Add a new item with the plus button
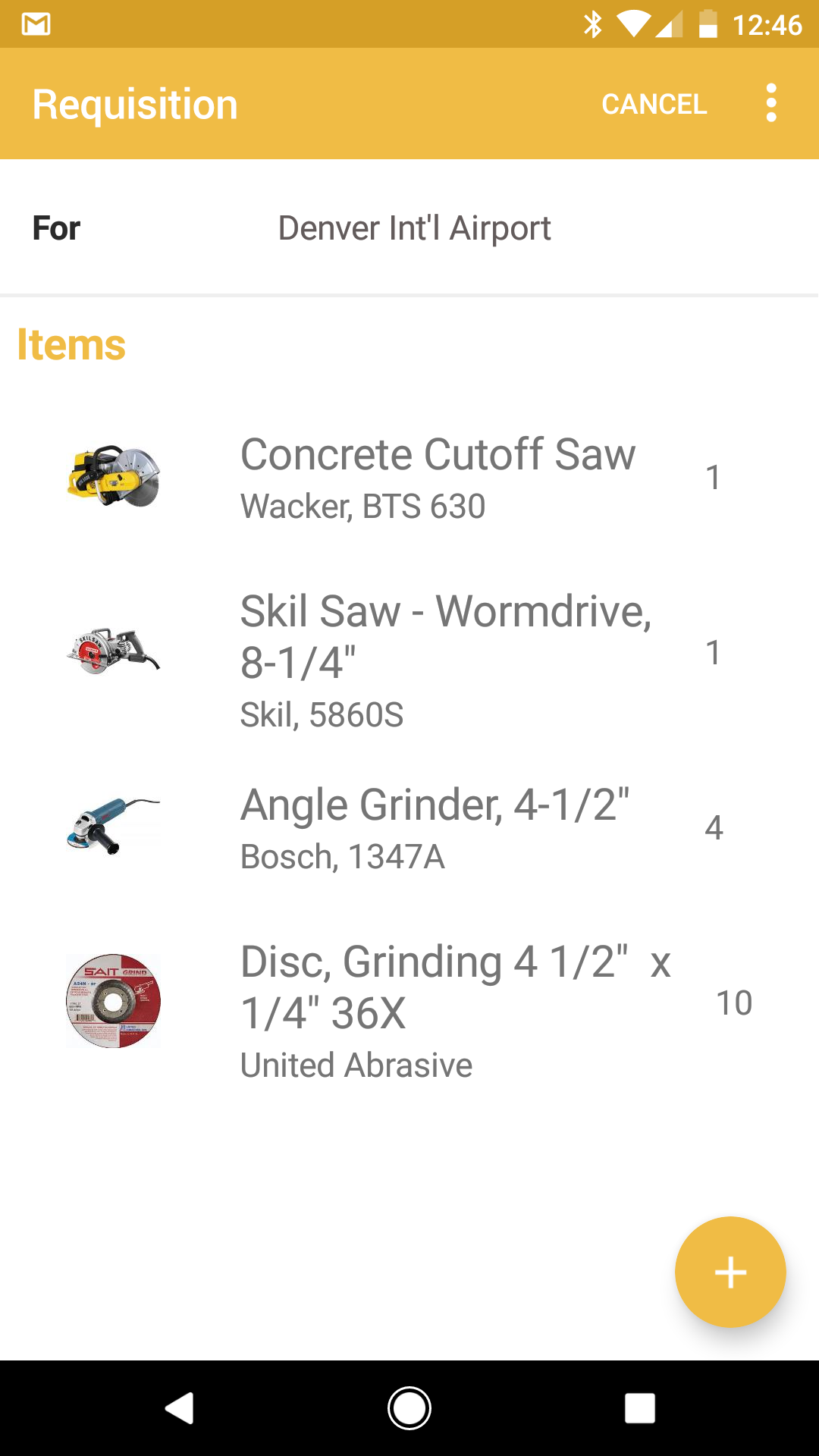The height and width of the screenshot is (1456, 819). (x=730, y=1272)
